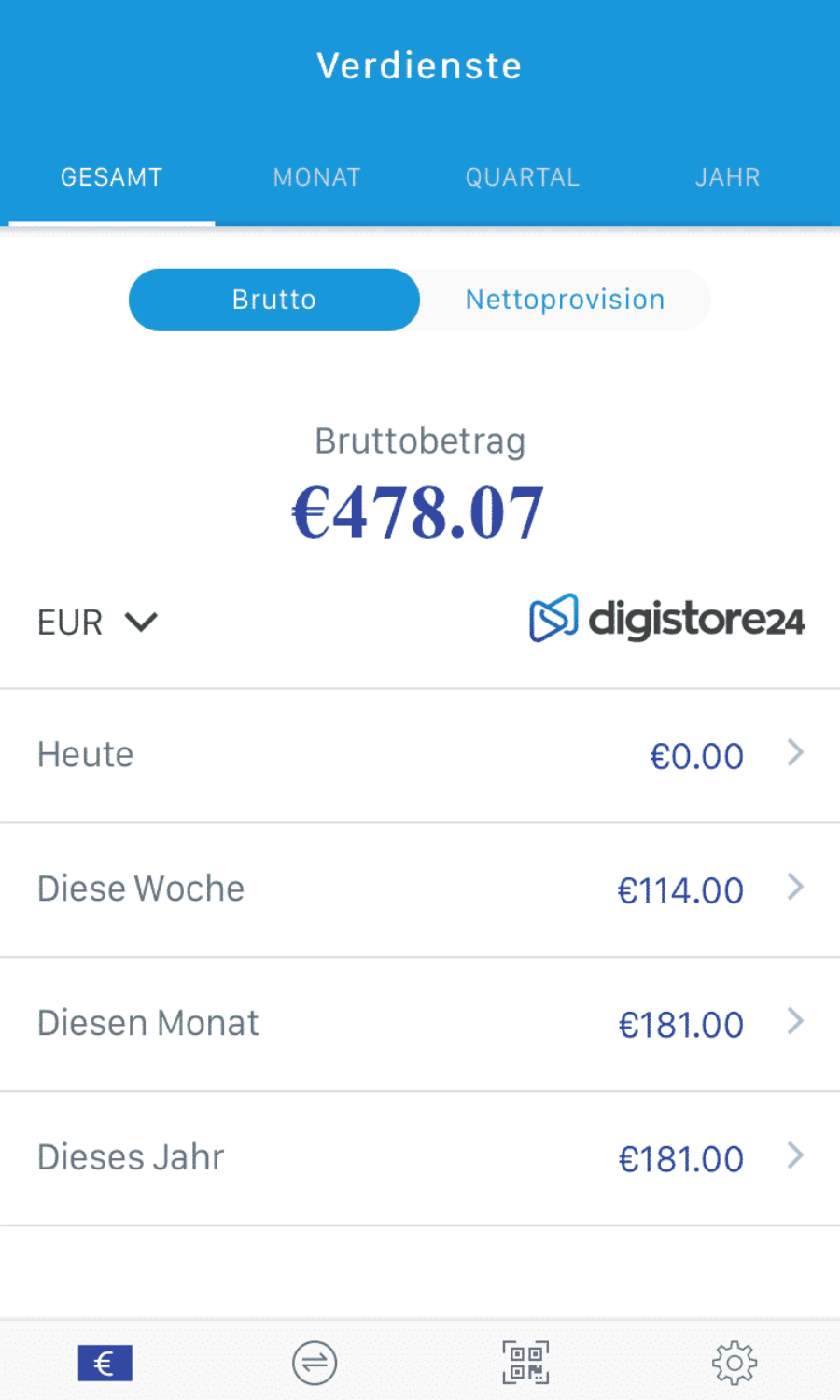
Task: Open the EUR currency dropdown
Action: tap(98, 622)
